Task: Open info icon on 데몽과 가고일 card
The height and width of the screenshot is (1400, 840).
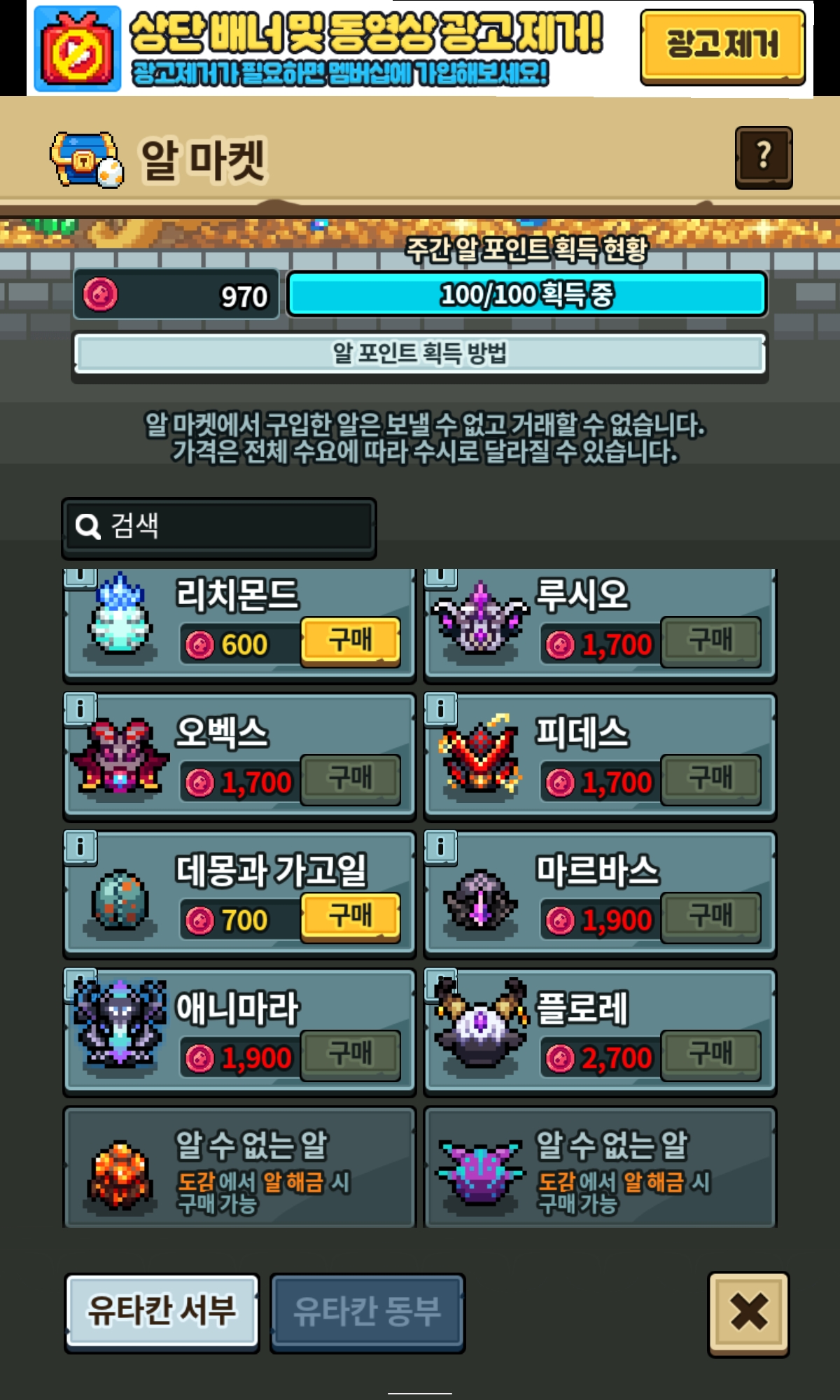Action: click(80, 847)
